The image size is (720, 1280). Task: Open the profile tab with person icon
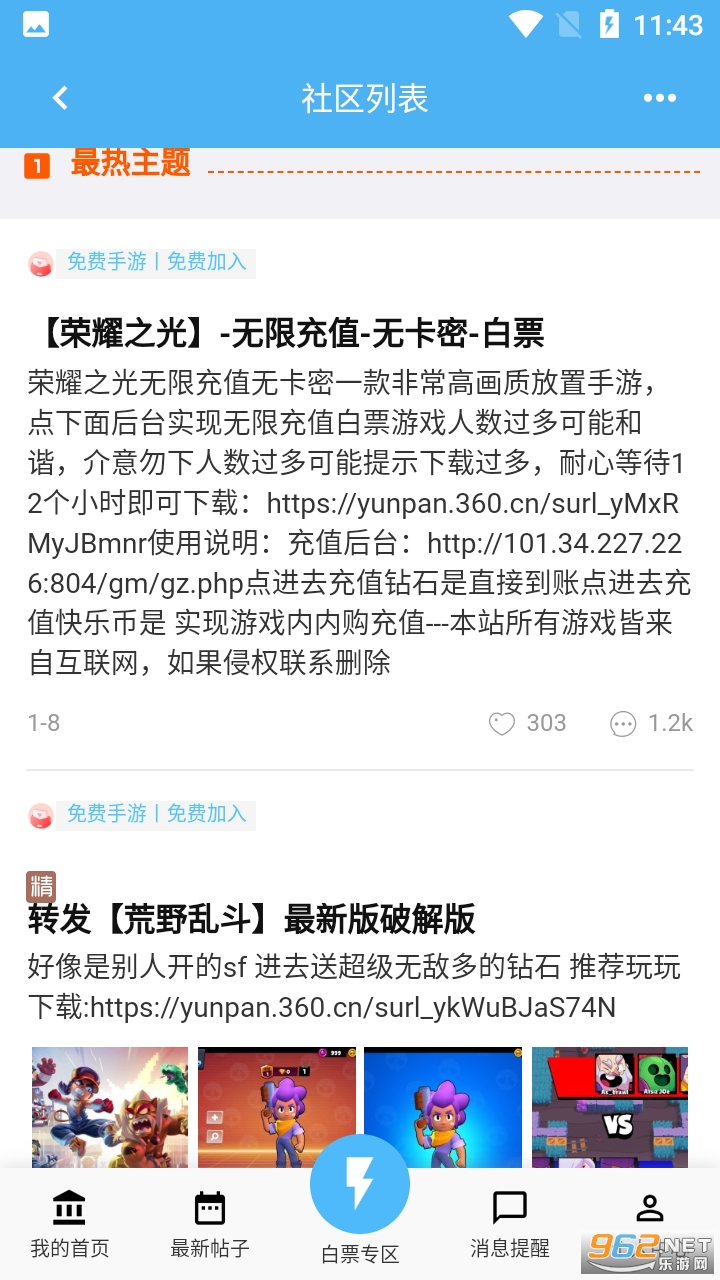pyautogui.click(x=650, y=1208)
